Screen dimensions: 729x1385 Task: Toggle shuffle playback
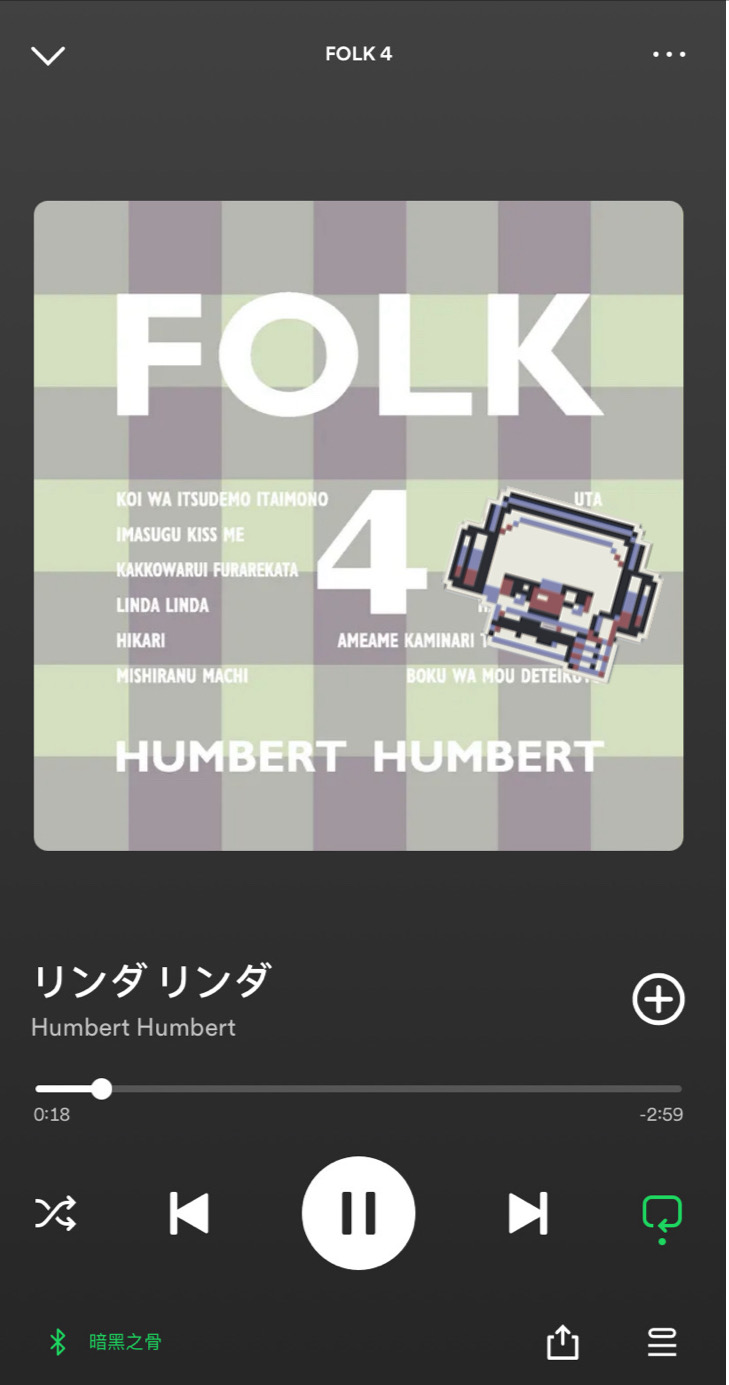pyautogui.click(x=56, y=1213)
